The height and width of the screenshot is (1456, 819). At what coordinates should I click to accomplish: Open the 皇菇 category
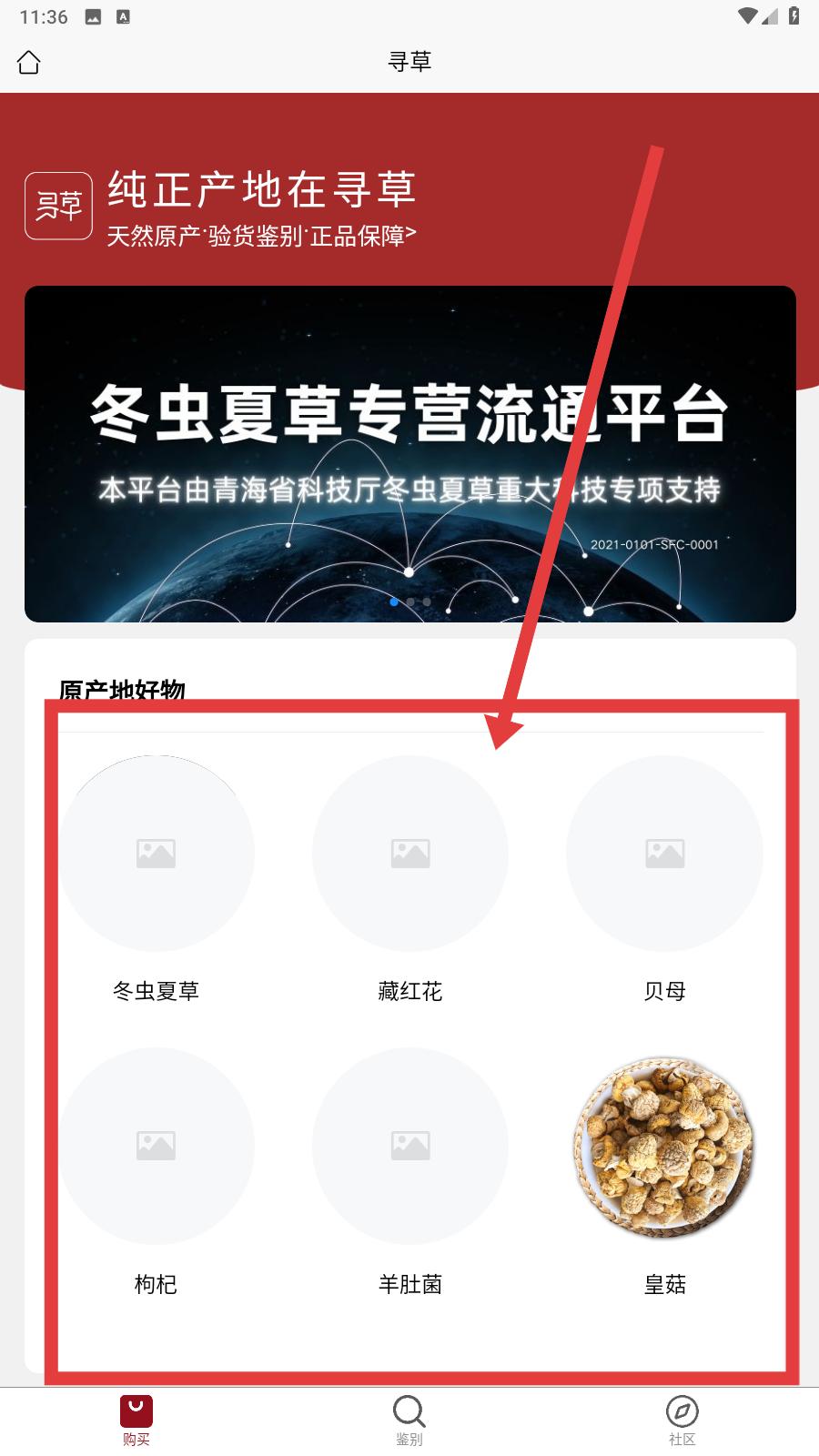click(x=664, y=1173)
